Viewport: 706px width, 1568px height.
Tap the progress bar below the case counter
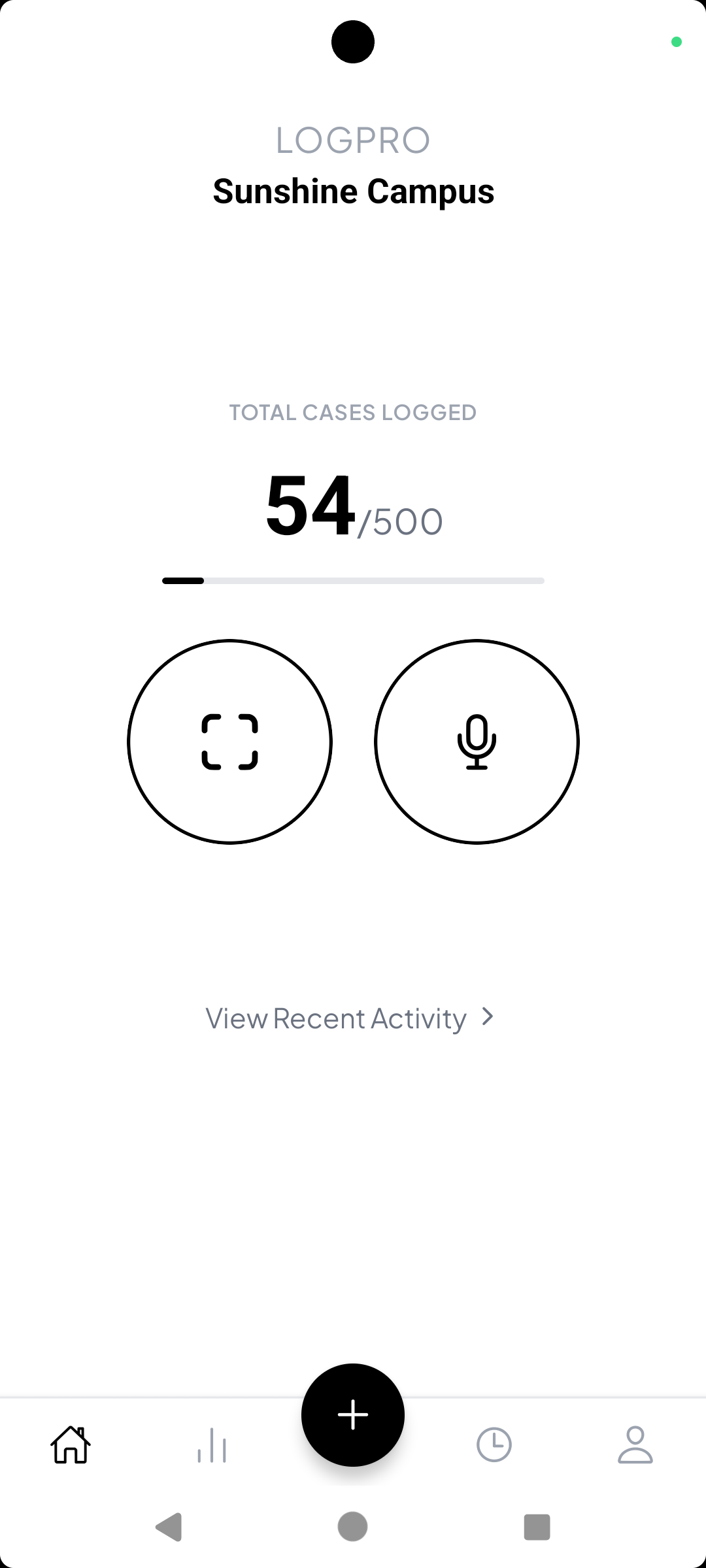tap(353, 580)
